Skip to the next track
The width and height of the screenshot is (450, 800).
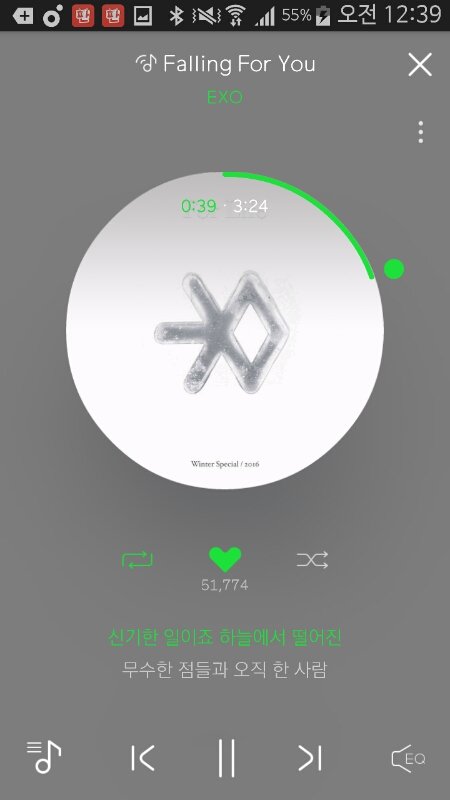click(310, 758)
